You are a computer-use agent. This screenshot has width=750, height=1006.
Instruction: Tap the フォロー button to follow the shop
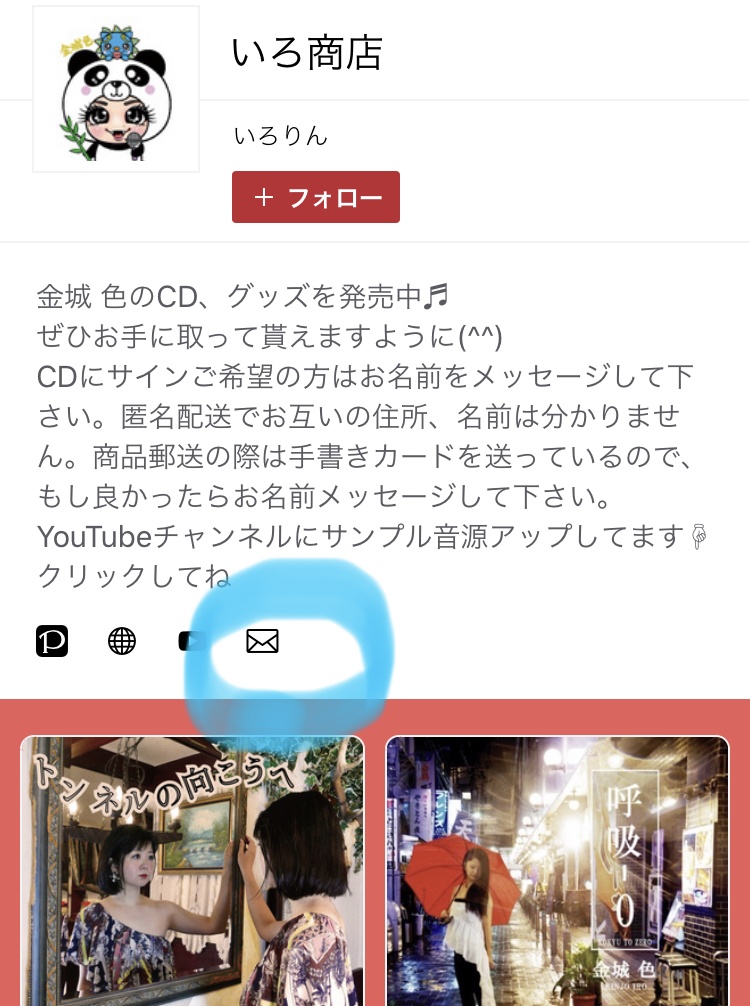pyautogui.click(x=316, y=197)
